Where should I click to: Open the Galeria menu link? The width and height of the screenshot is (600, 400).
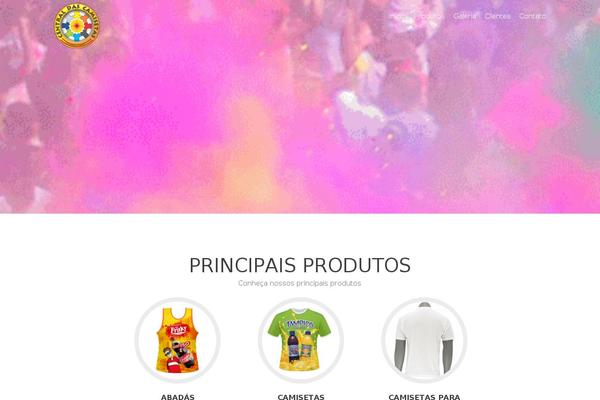464,16
